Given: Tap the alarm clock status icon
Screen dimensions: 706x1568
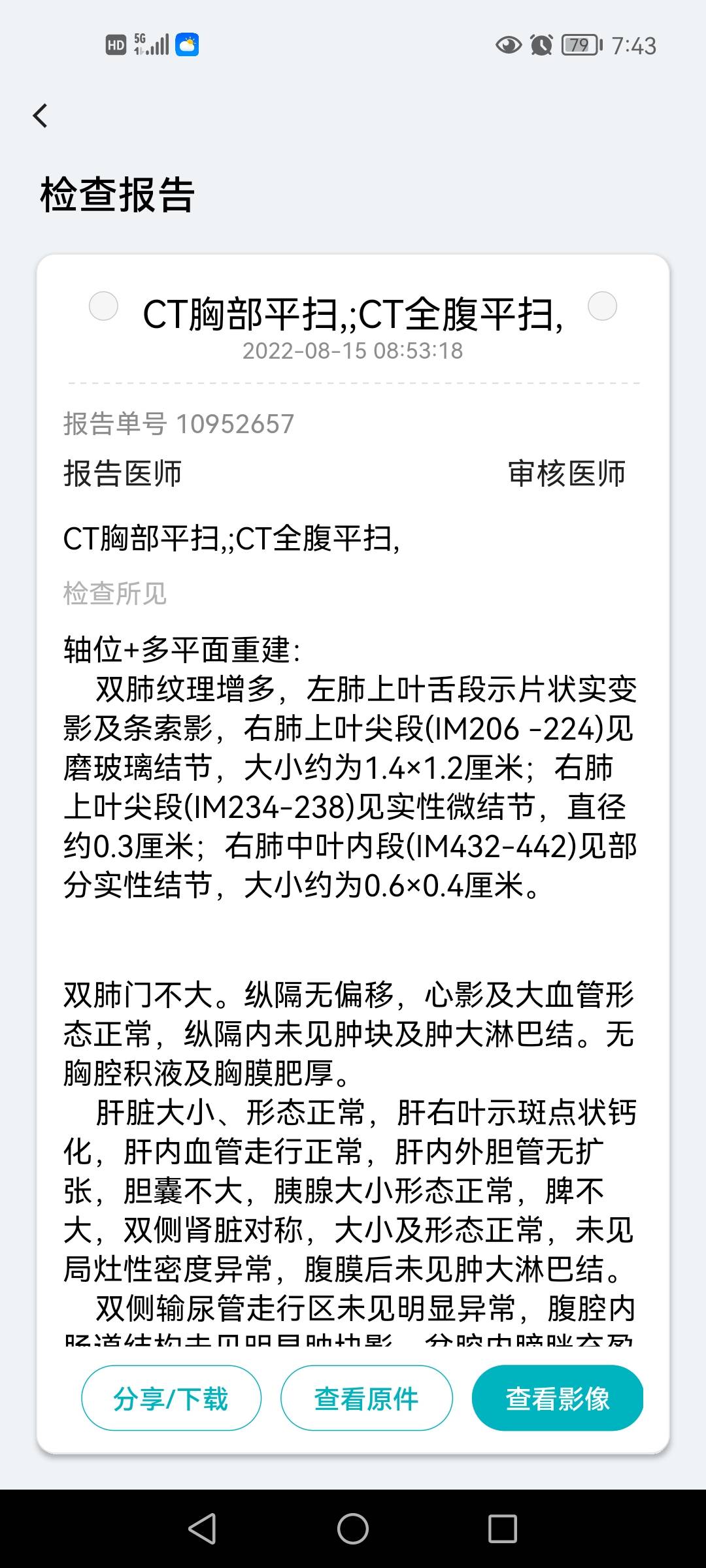Looking at the screenshot, I should pos(543,46).
